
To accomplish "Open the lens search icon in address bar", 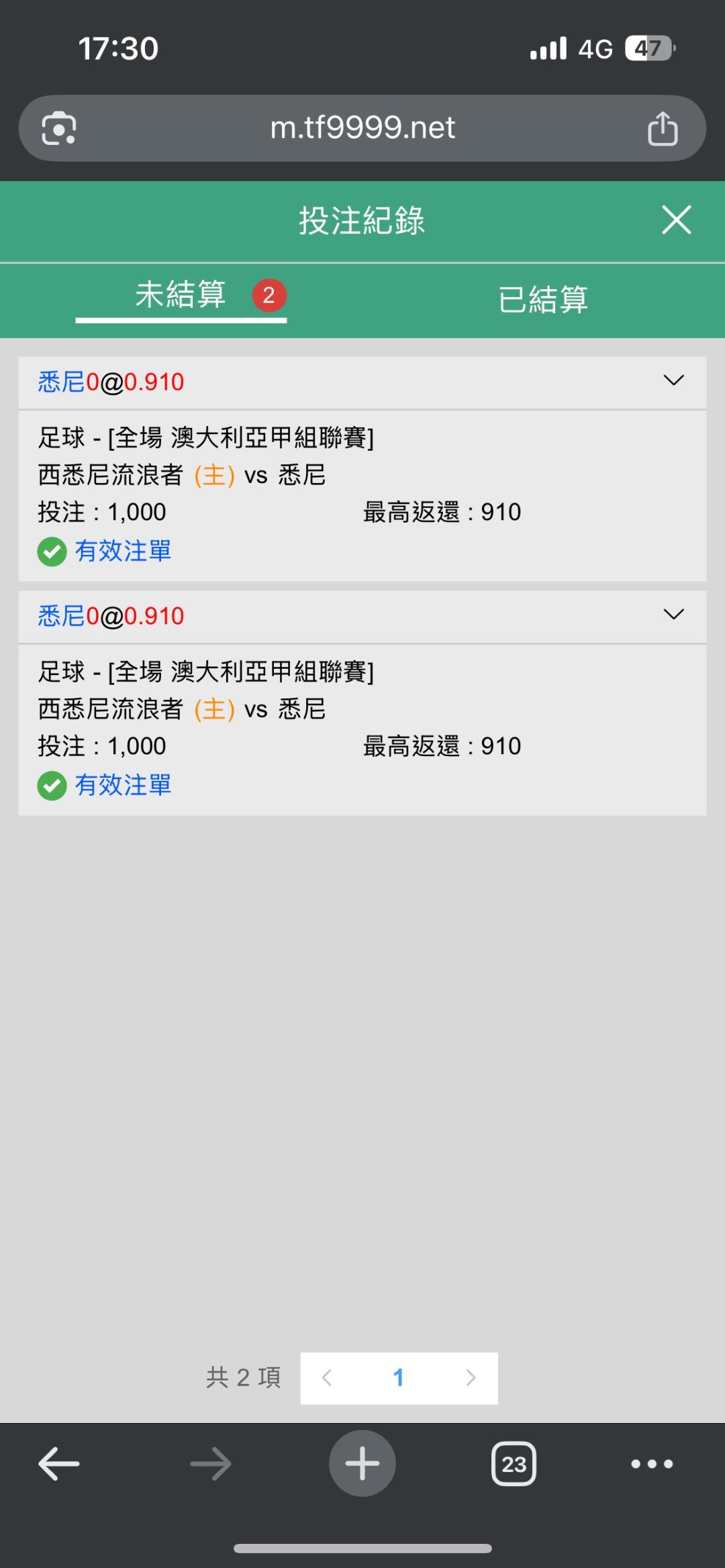I will click(59, 128).
